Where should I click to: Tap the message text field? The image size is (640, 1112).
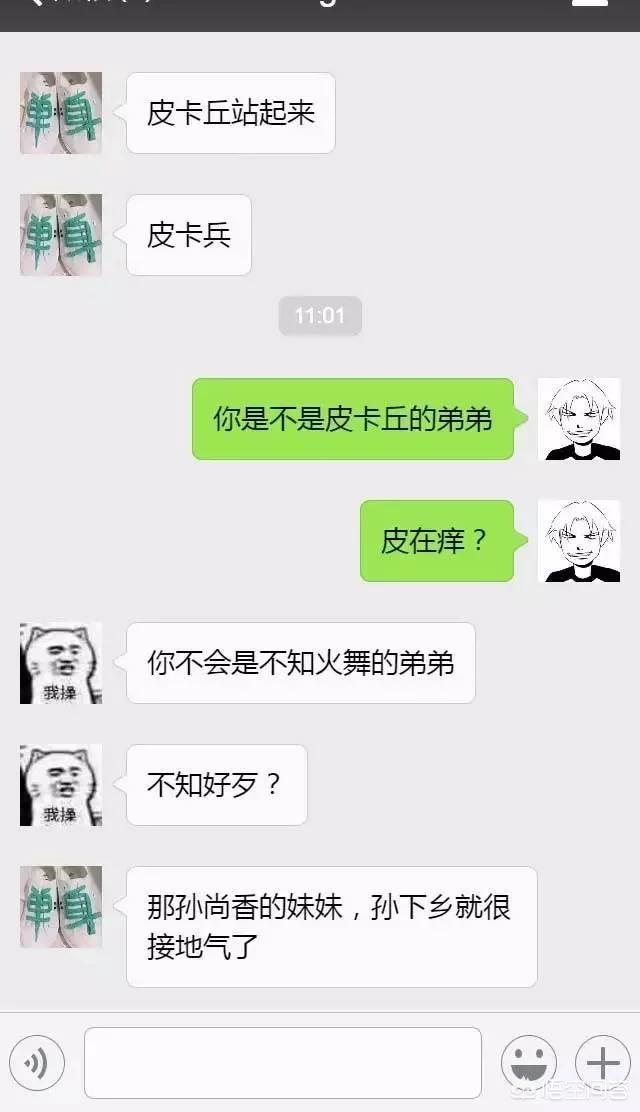282,1063
